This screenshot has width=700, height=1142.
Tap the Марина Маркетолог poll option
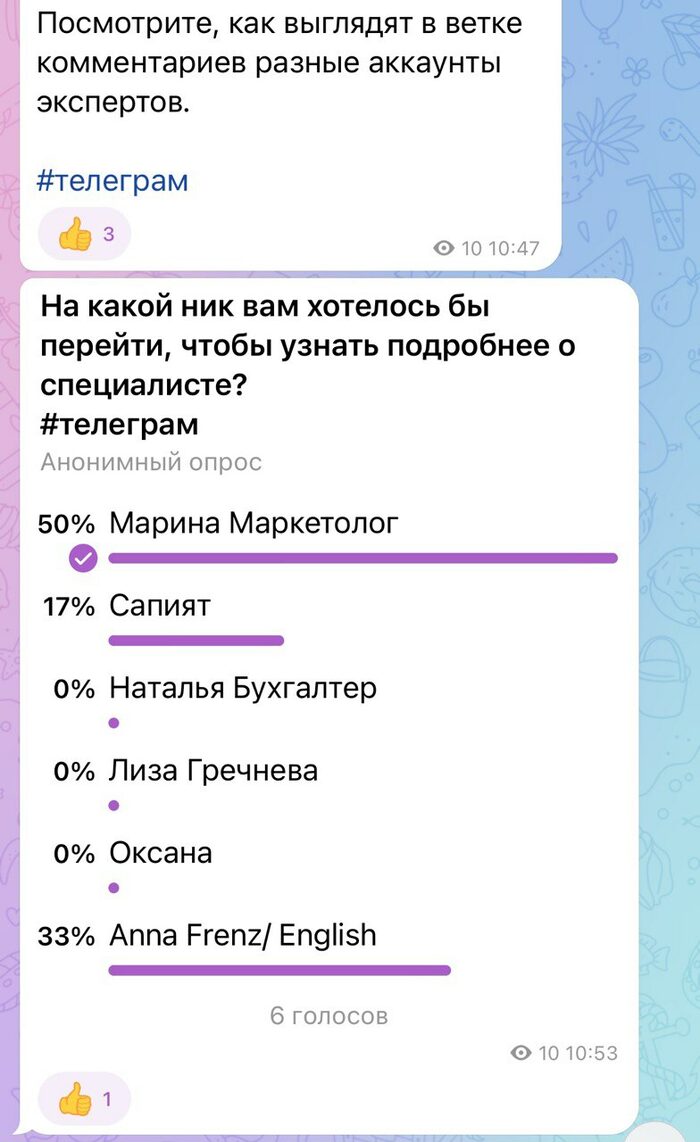253,523
